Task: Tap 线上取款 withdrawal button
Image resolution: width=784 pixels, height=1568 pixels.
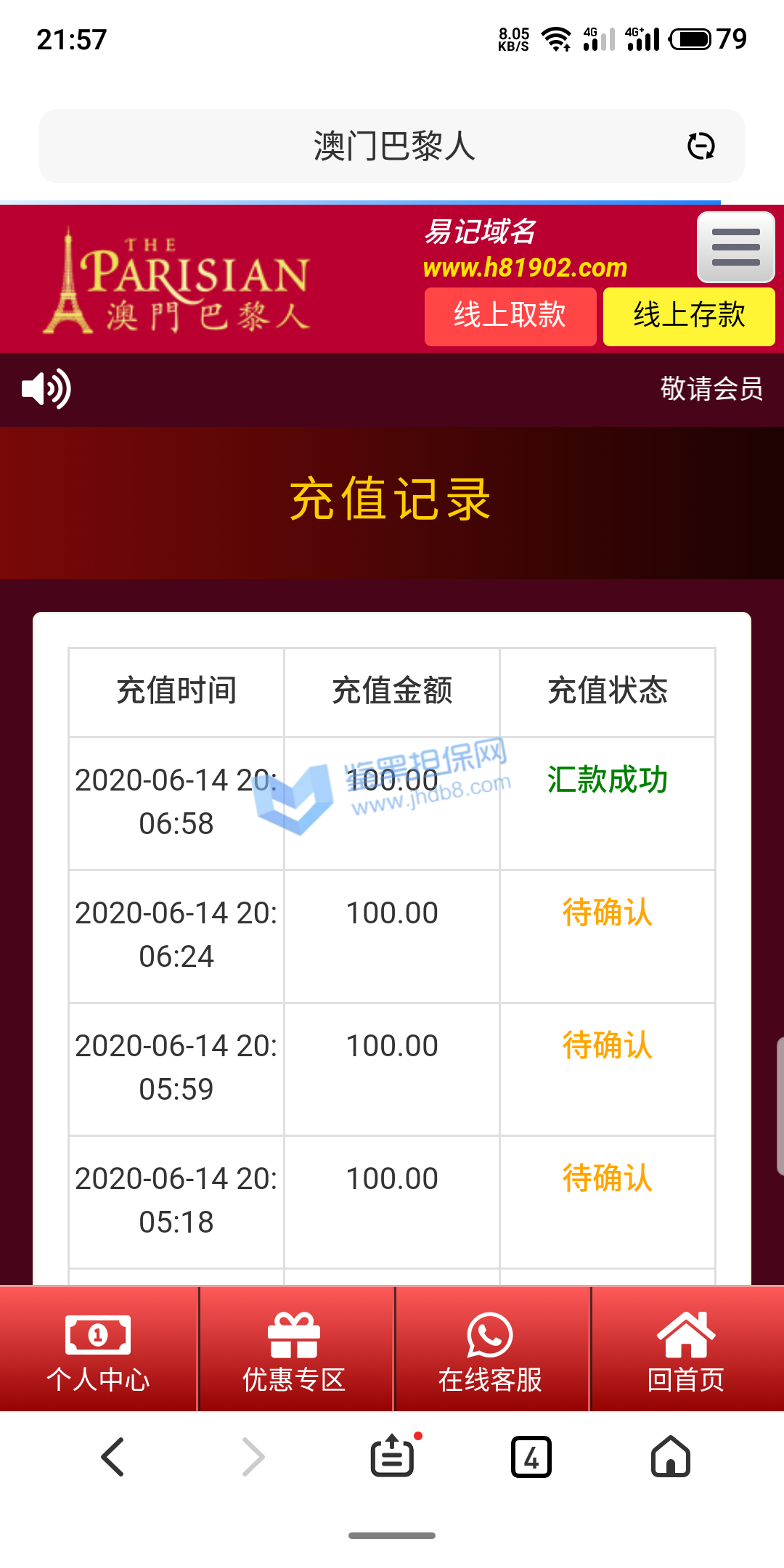Action: point(510,317)
